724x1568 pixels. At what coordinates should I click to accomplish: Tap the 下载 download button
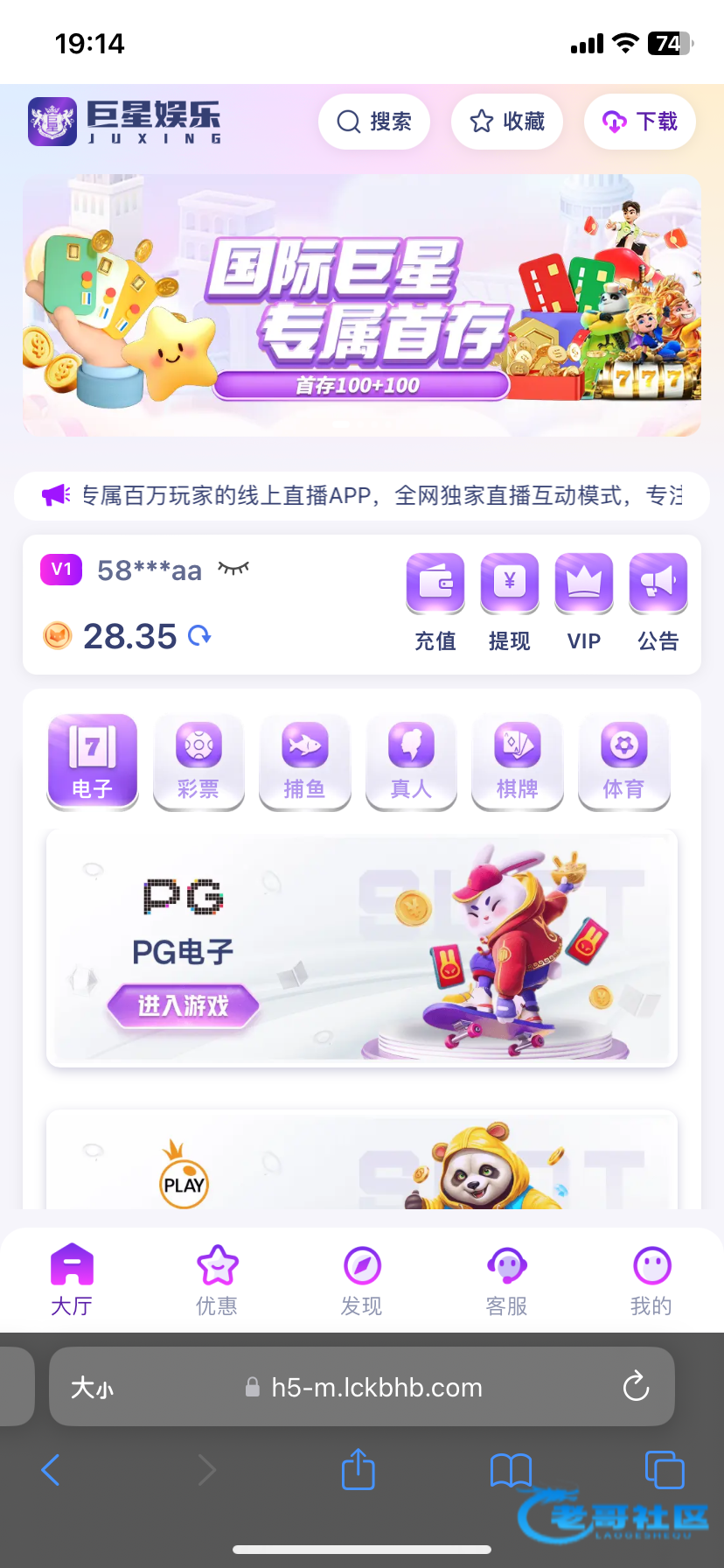tap(640, 122)
